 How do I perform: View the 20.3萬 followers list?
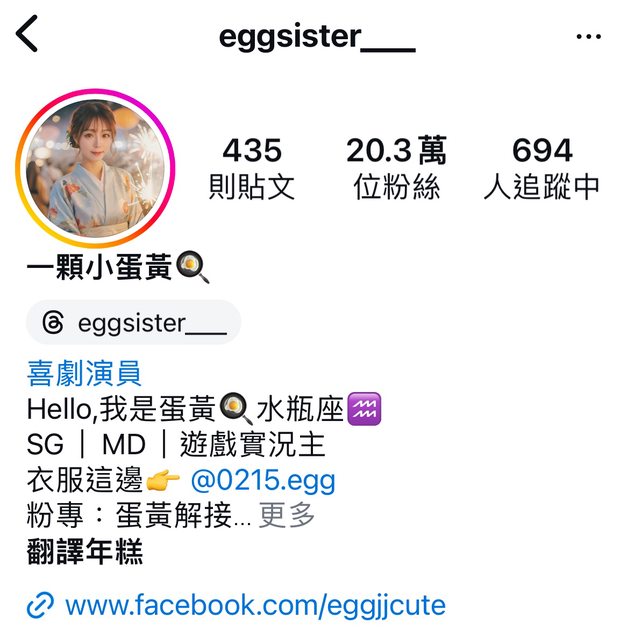coord(397,168)
